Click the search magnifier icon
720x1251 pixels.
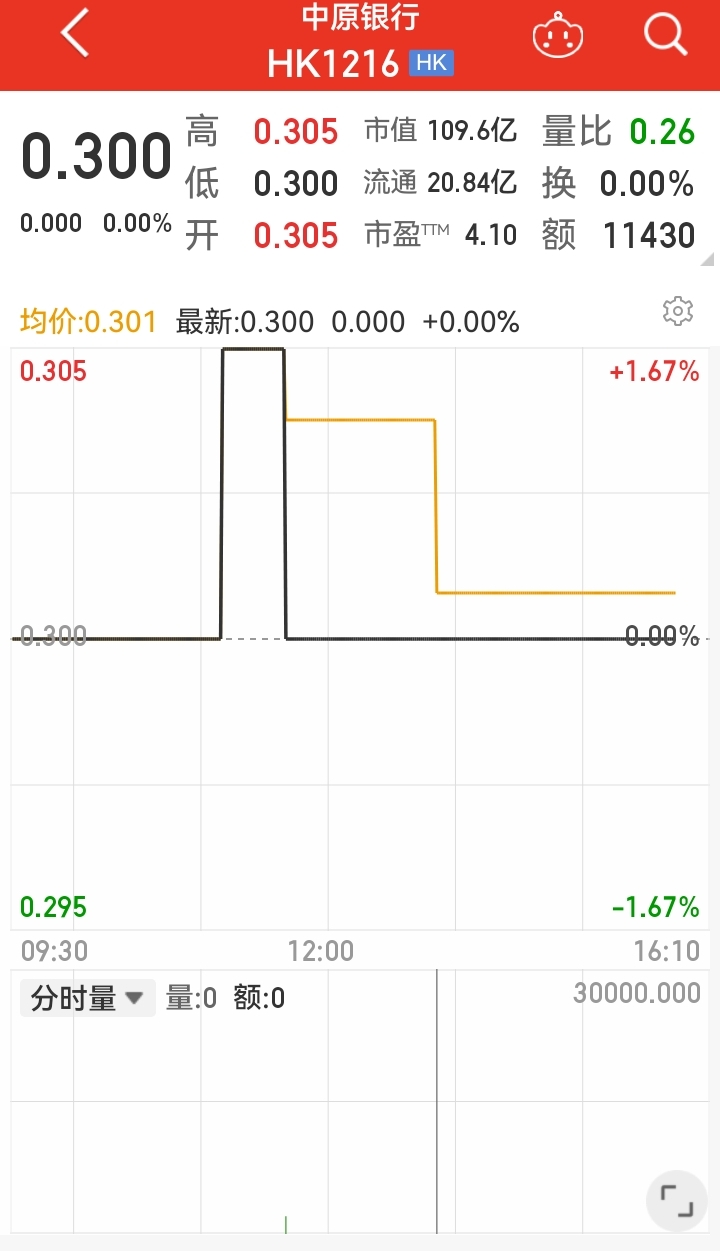(664, 34)
